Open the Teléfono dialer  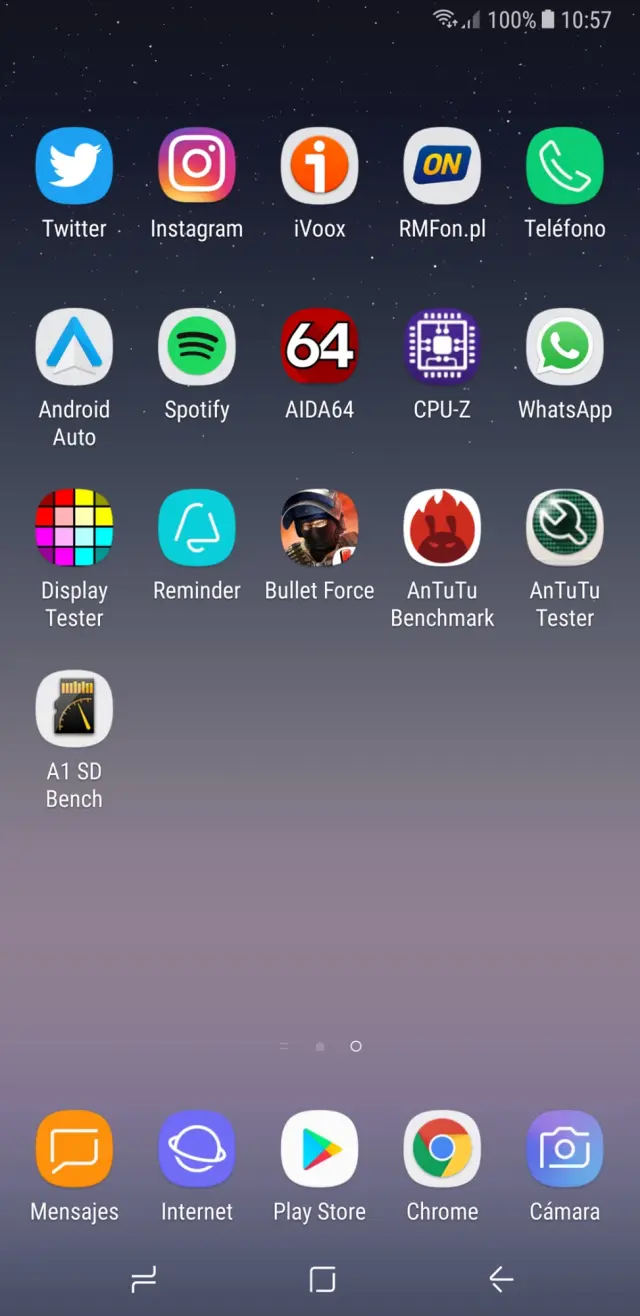click(565, 166)
